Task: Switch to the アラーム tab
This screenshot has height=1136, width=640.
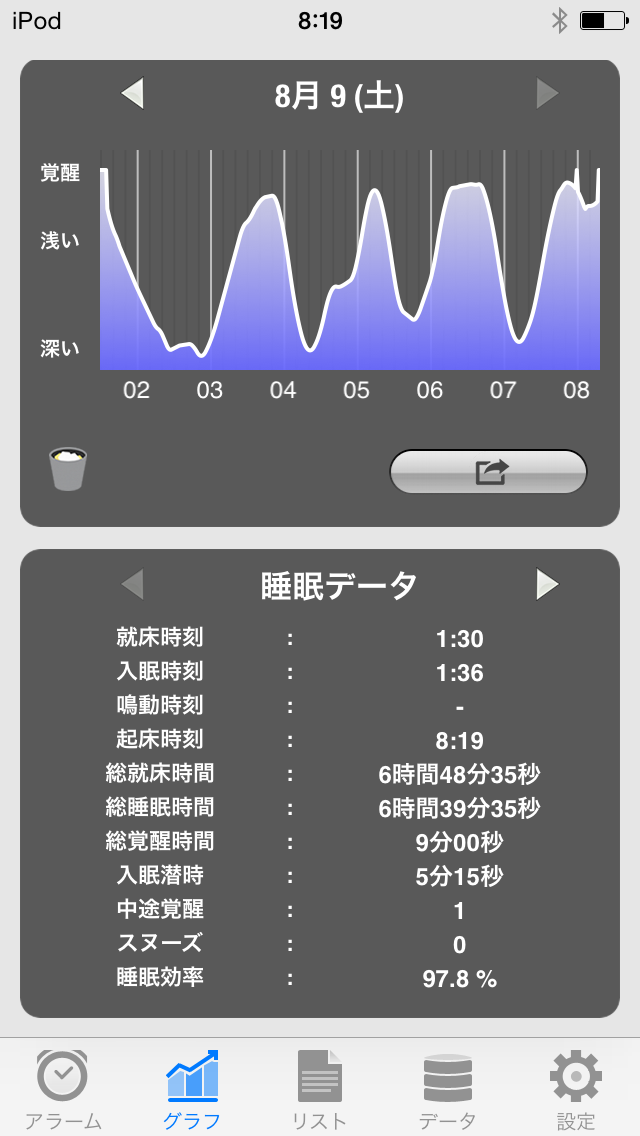Action: click(62, 1088)
